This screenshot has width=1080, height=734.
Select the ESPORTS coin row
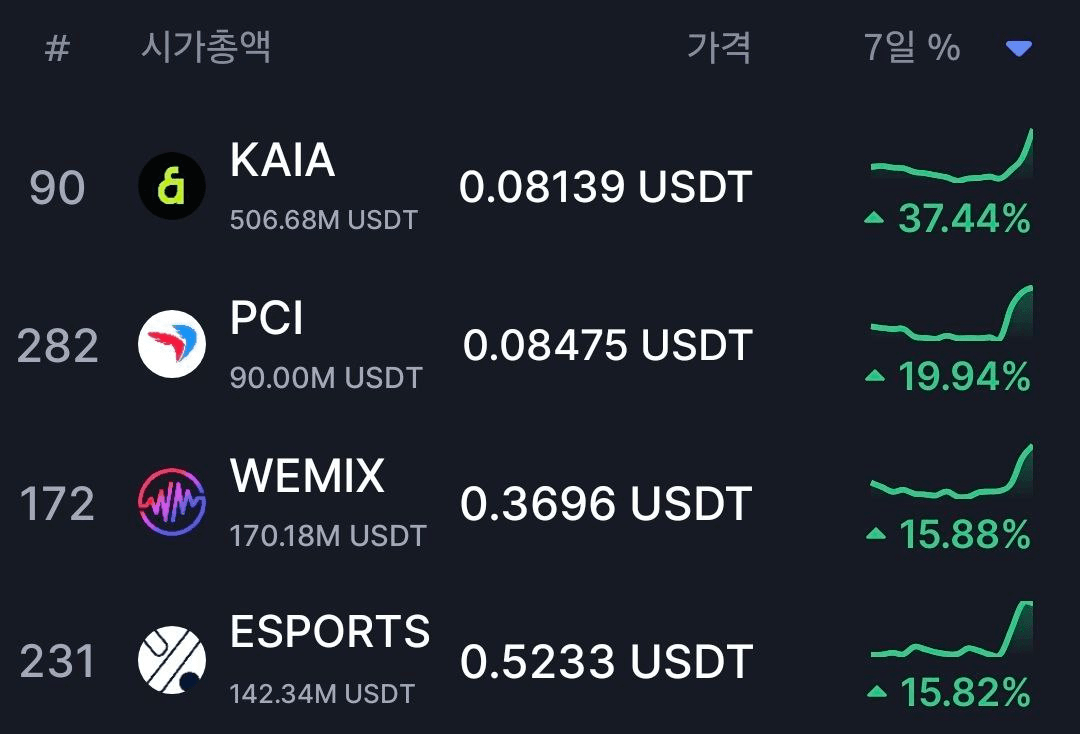point(330,633)
